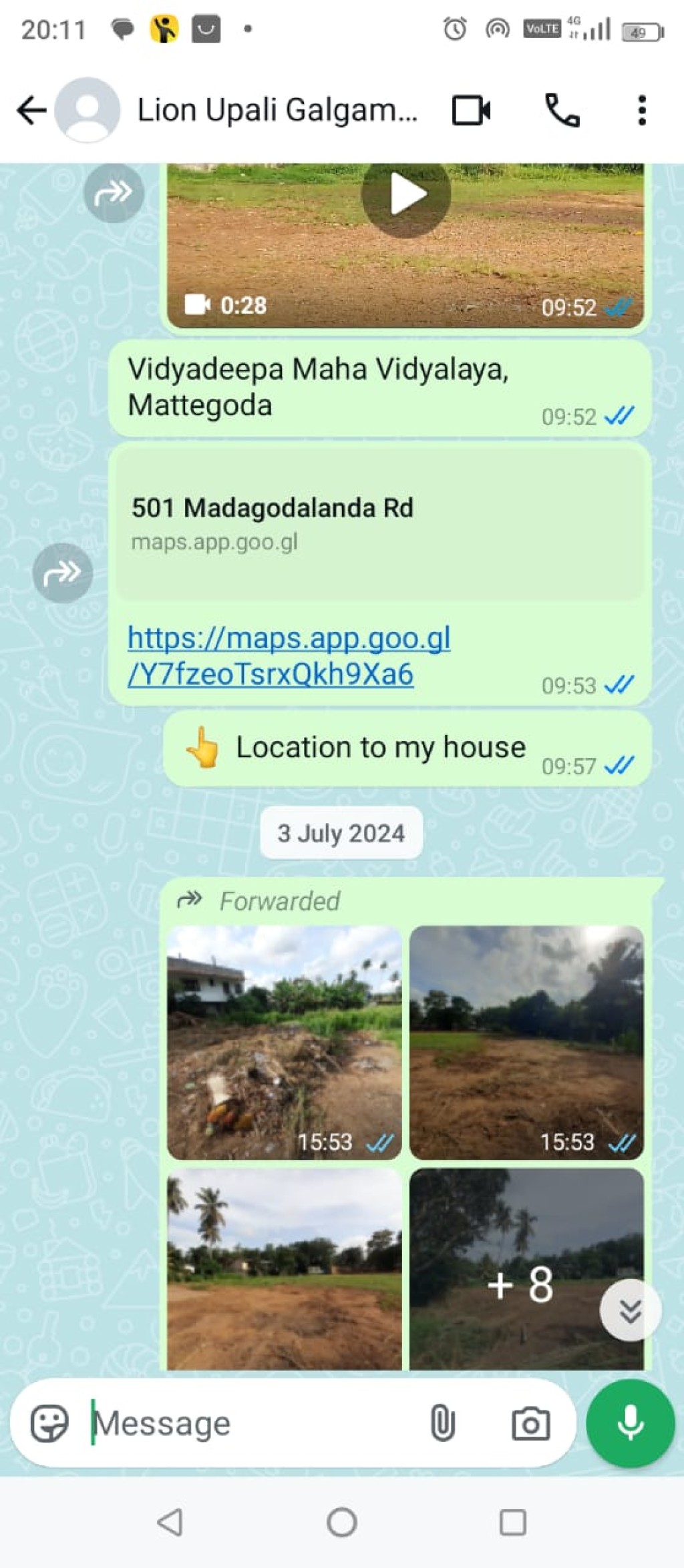Open the camera from the message bar

[x=531, y=1423]
